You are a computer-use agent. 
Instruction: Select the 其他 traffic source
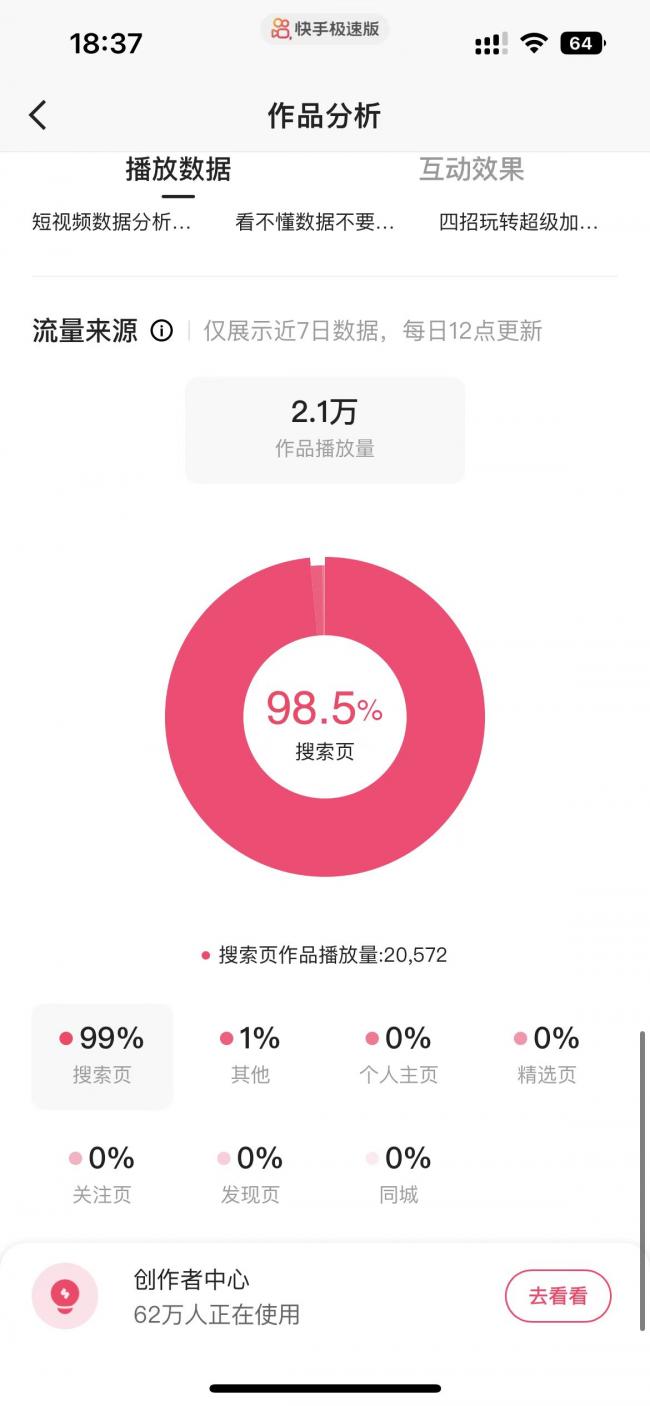pyautogui.click(x=250, y=1056)
